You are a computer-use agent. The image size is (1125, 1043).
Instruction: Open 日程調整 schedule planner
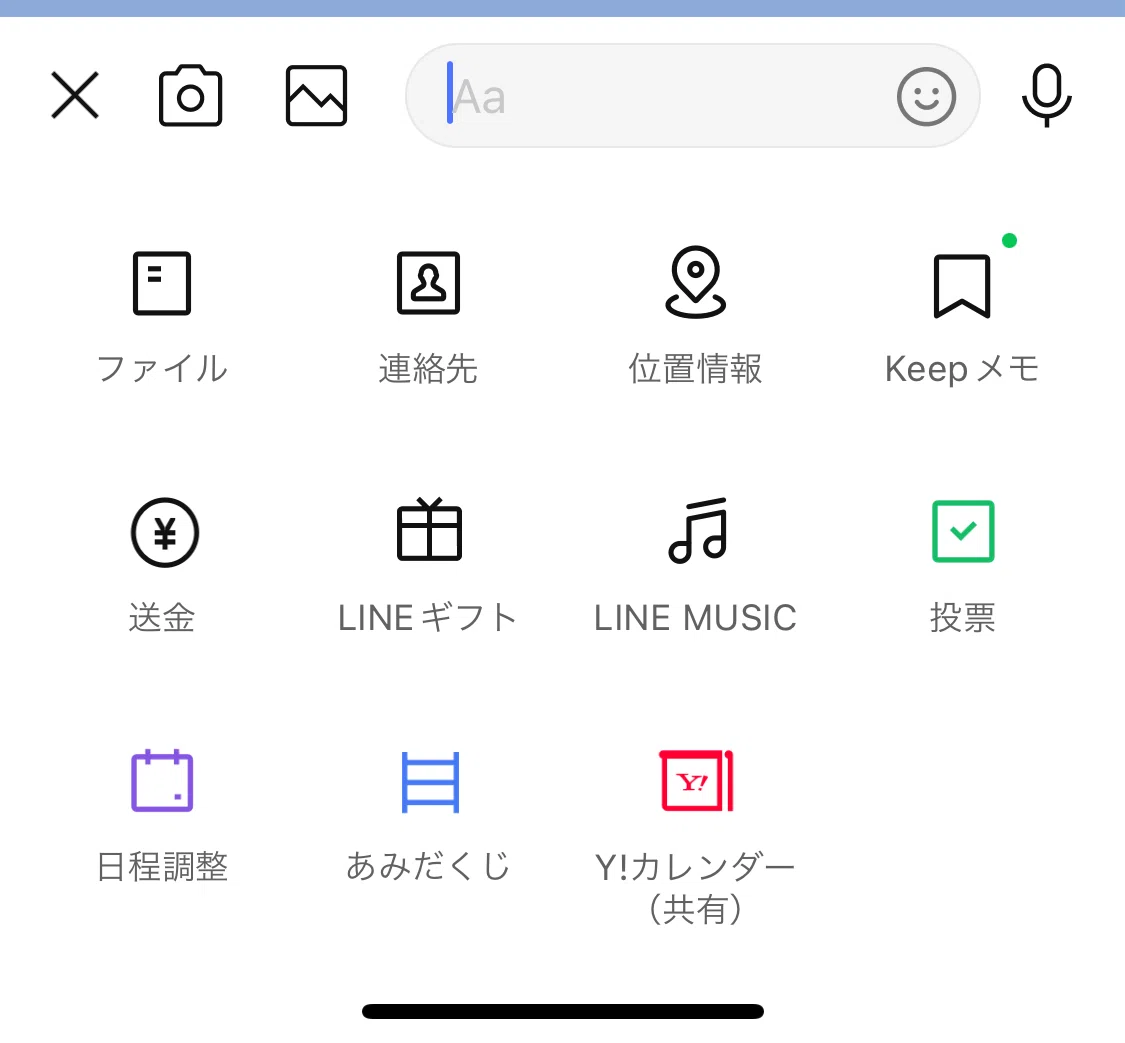tap(162, 816)
